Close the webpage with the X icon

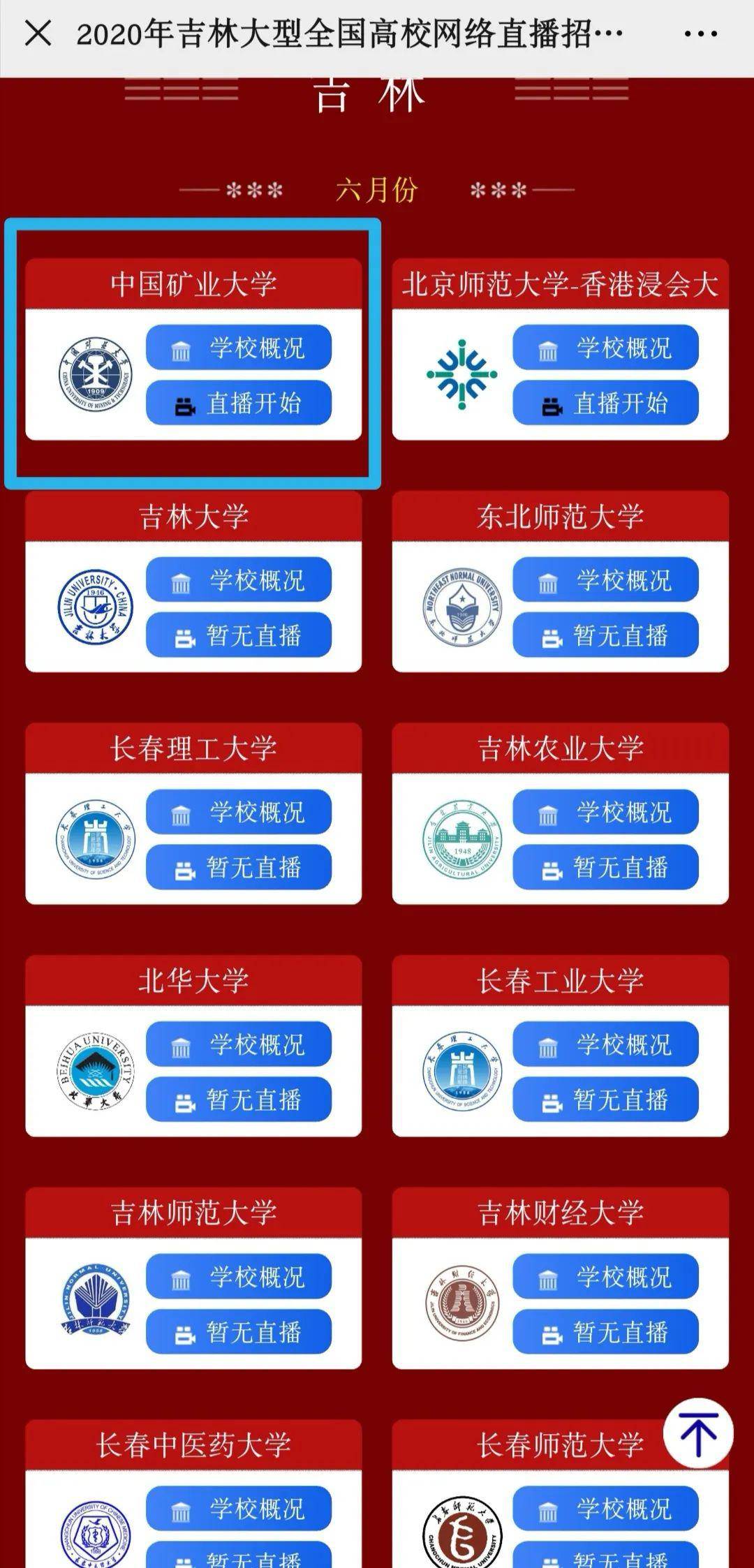coord(38,33)
